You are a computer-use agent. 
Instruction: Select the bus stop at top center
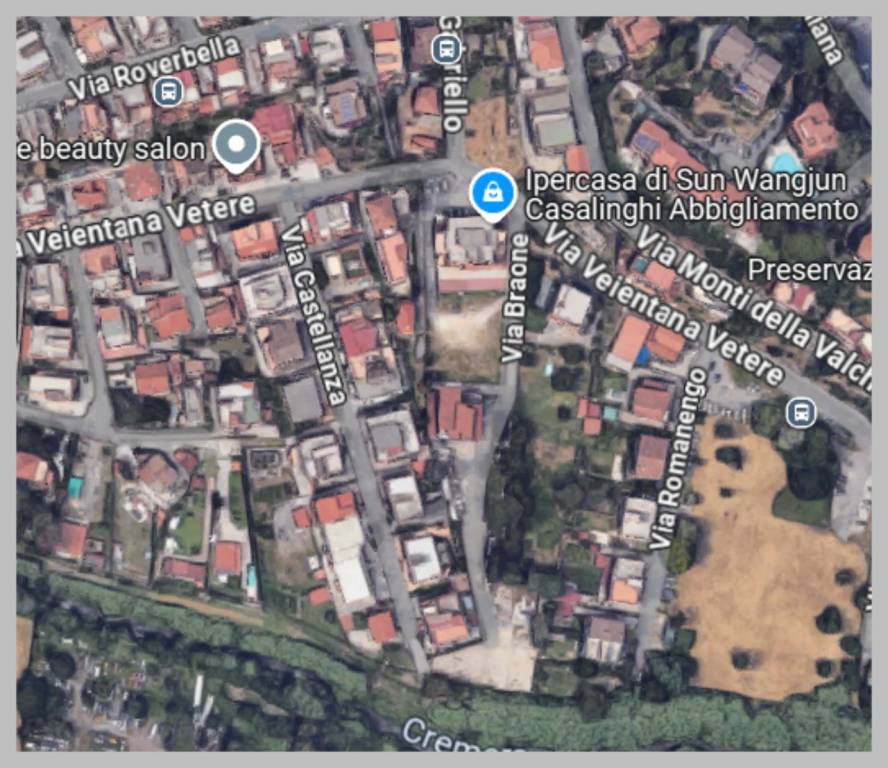tap(450, 46)
